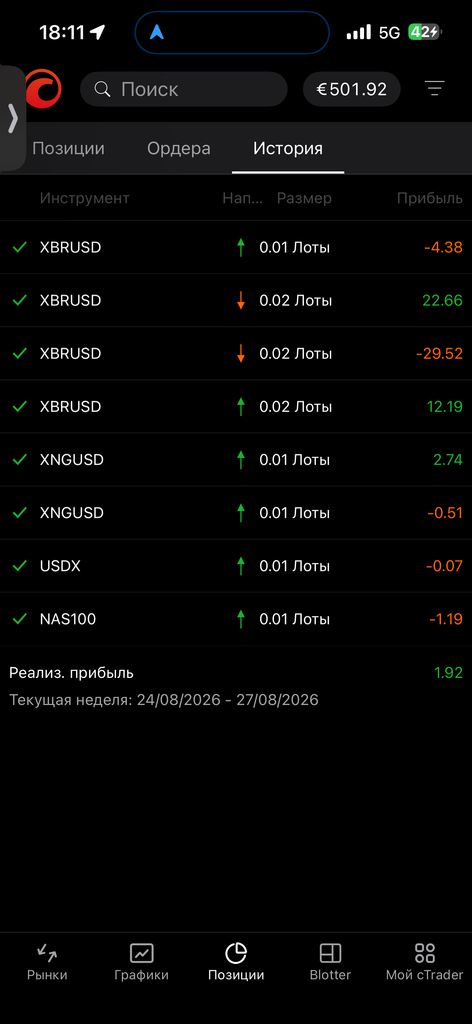Screen dimensions: 472x1024
Task: Open the XBRUSD trade with -29.52 loss
Action: pyautogui.click(x=236, y=353)
